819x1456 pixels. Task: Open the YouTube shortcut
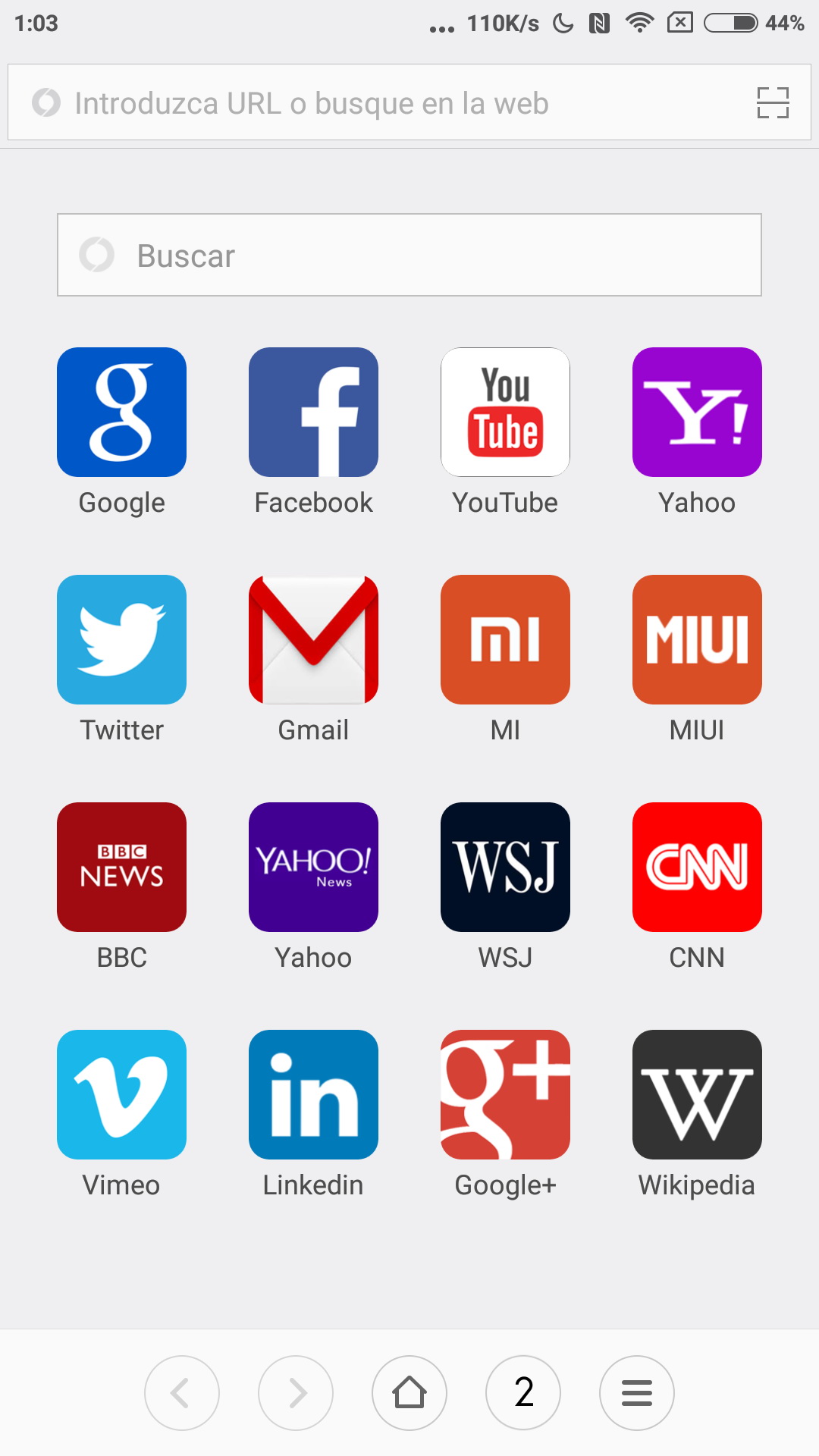505,413
